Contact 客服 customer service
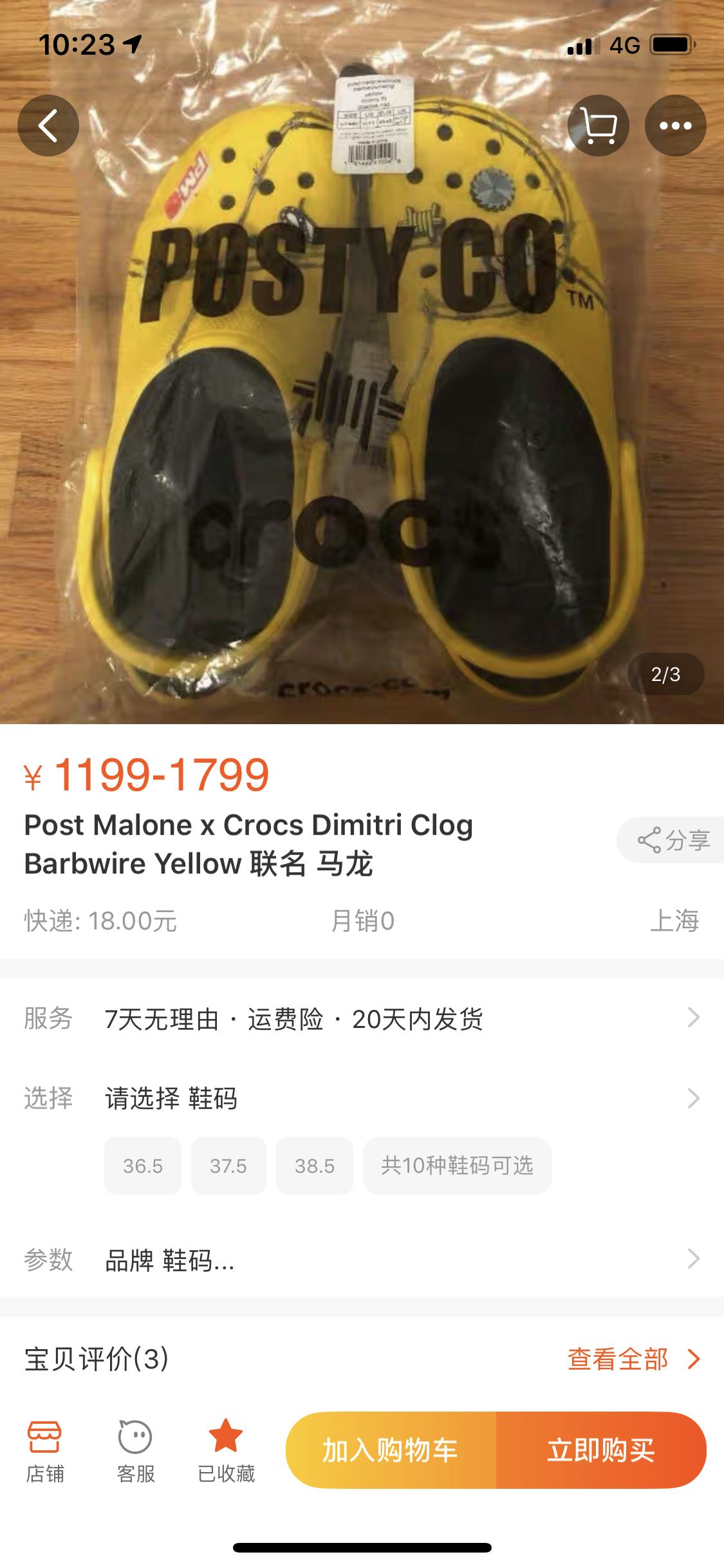The width and height of the screenshot is (724, 1568). tap(135, 1451)
